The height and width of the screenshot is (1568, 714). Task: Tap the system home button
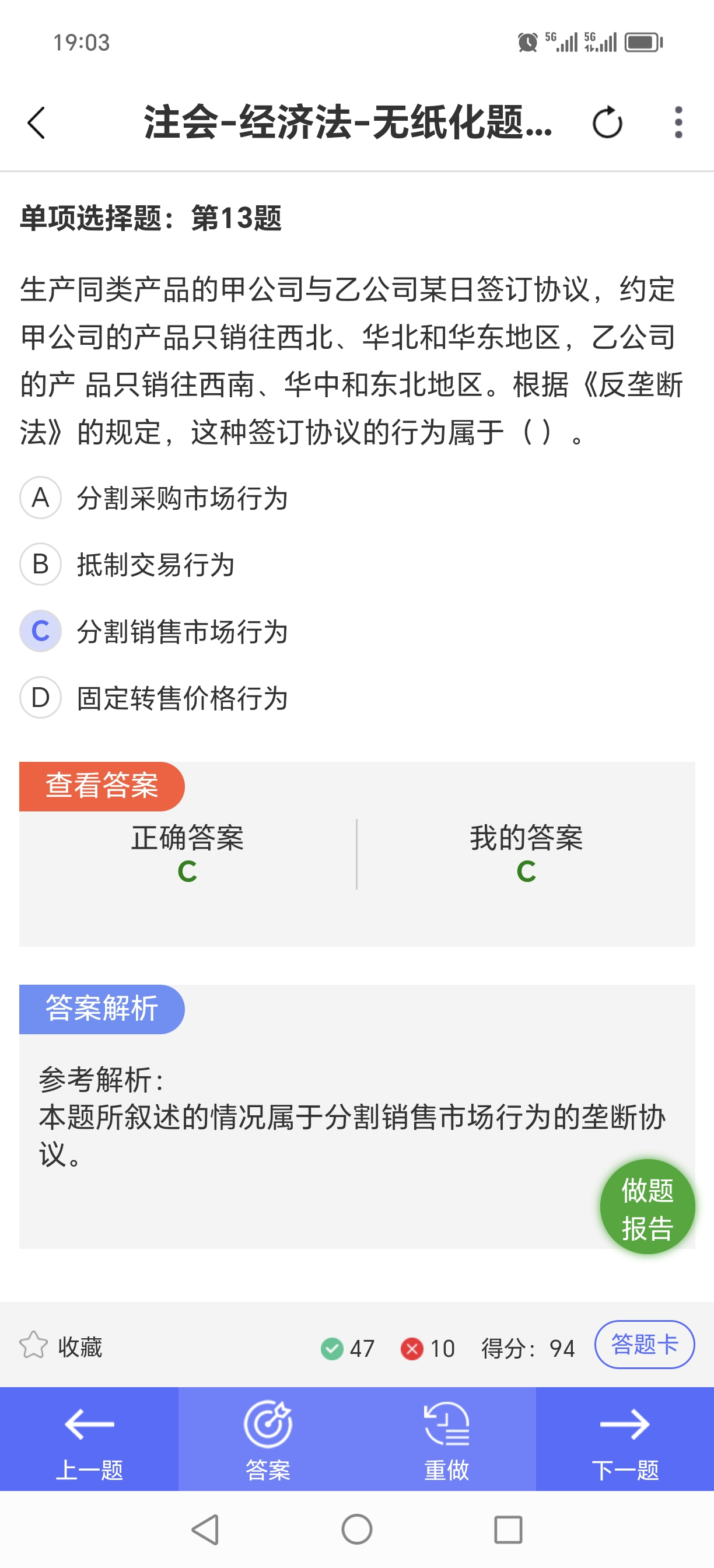point(356,1529)
